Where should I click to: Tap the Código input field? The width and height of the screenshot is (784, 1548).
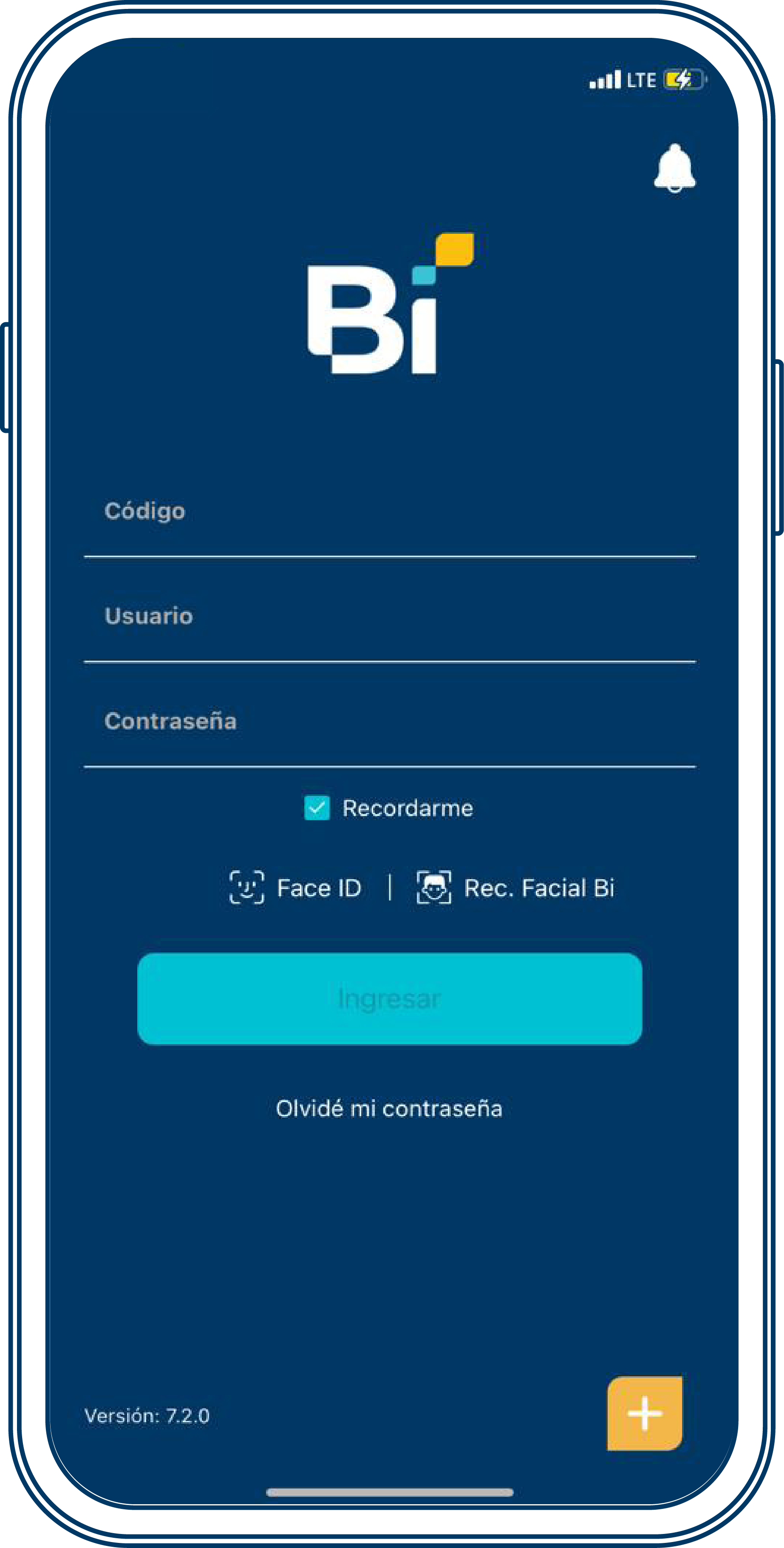pyautogui.click(x=389, y=512)
